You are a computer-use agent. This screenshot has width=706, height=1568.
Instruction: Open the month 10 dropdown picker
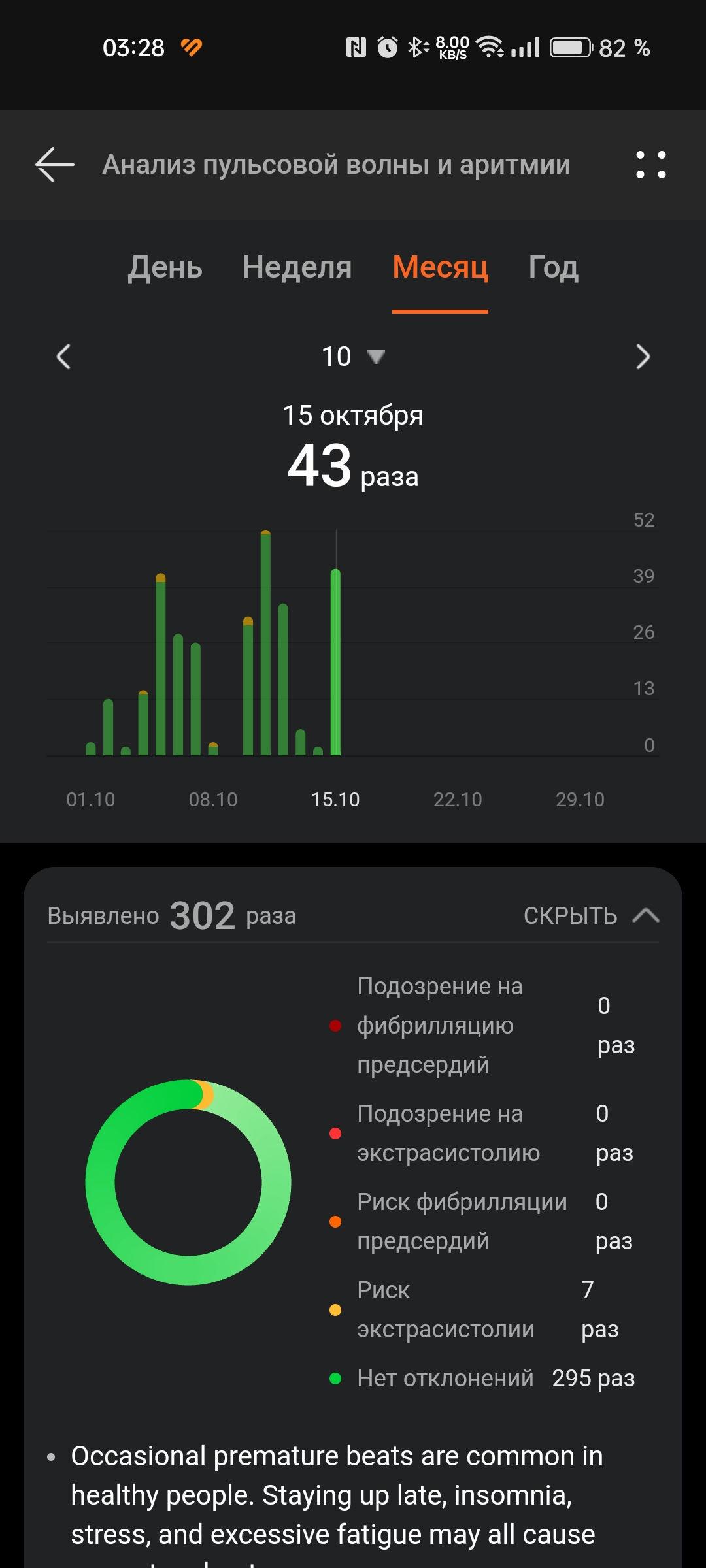(x=353, y=357)
